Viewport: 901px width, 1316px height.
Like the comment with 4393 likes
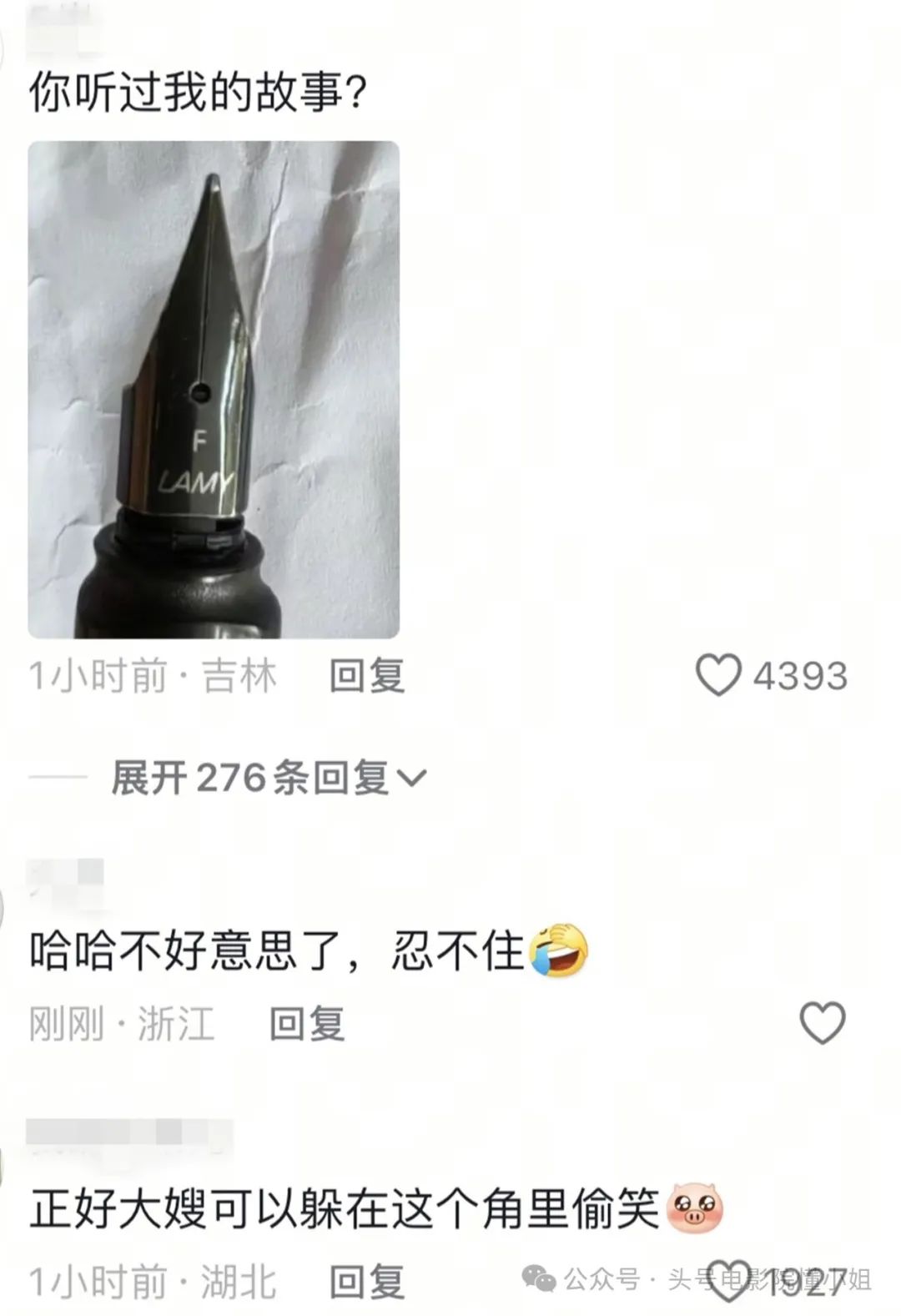tap(718, 675)
